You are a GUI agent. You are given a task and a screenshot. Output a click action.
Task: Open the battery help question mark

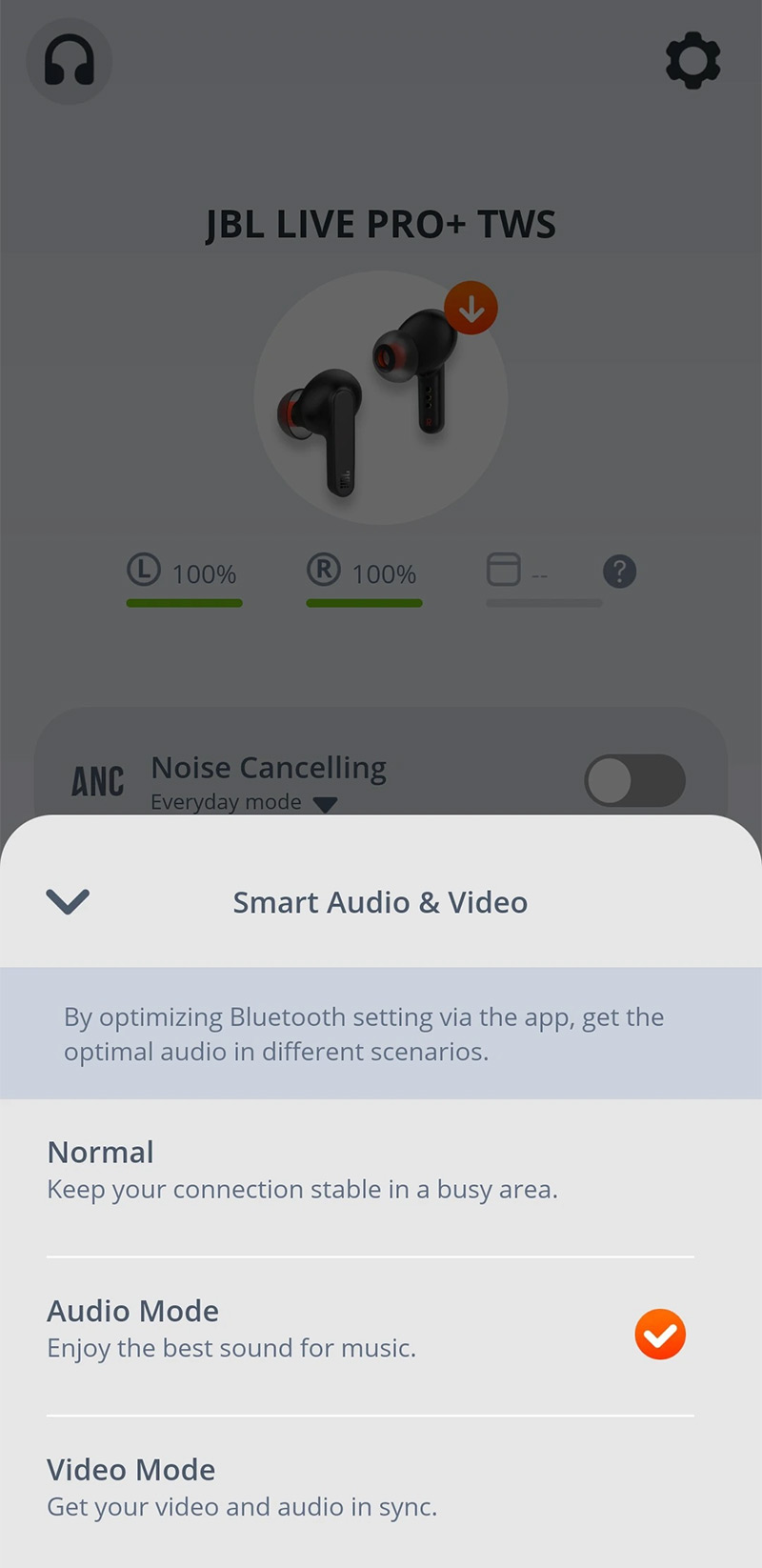pos(619,572)
